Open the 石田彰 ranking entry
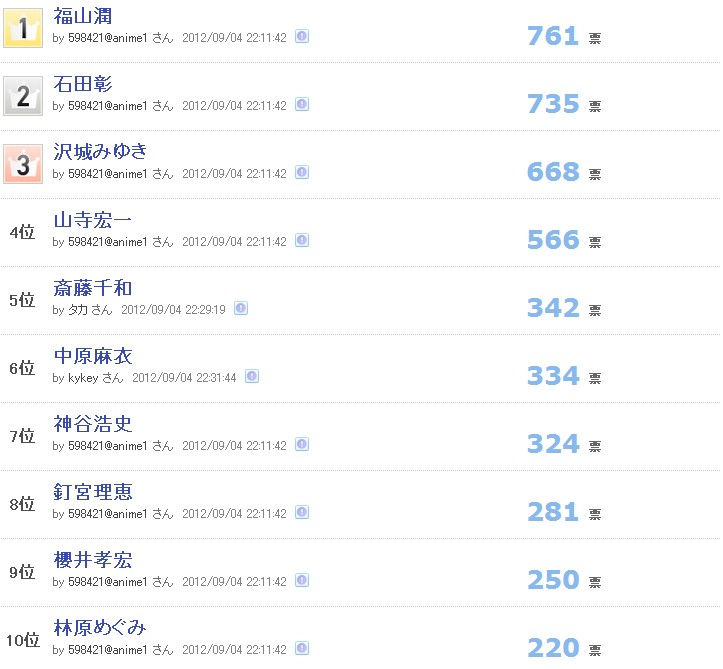This screenshot has height=669, width=723. tap(82, 83)
